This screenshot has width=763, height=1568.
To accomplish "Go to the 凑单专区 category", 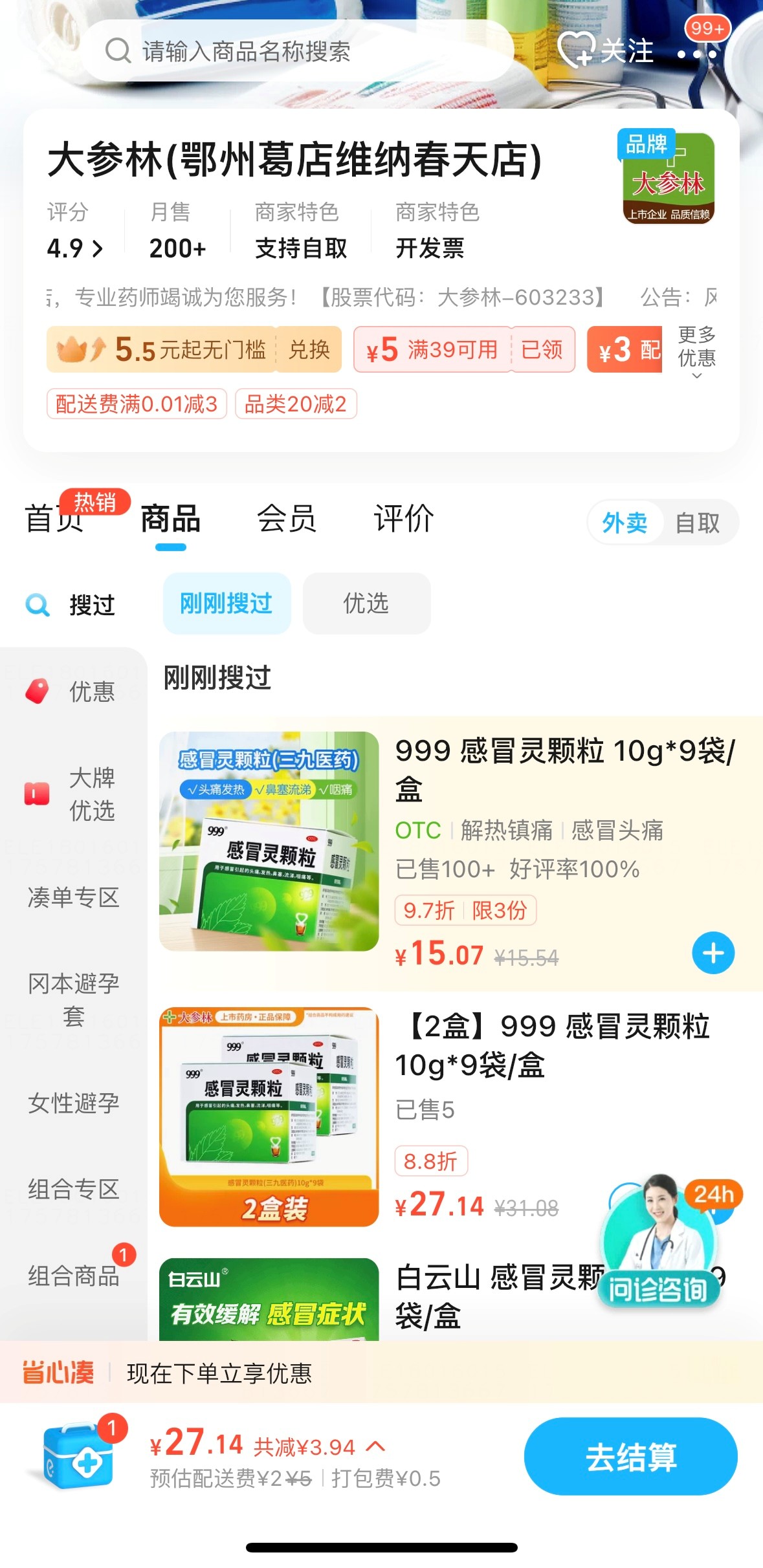I will (74, 897).
